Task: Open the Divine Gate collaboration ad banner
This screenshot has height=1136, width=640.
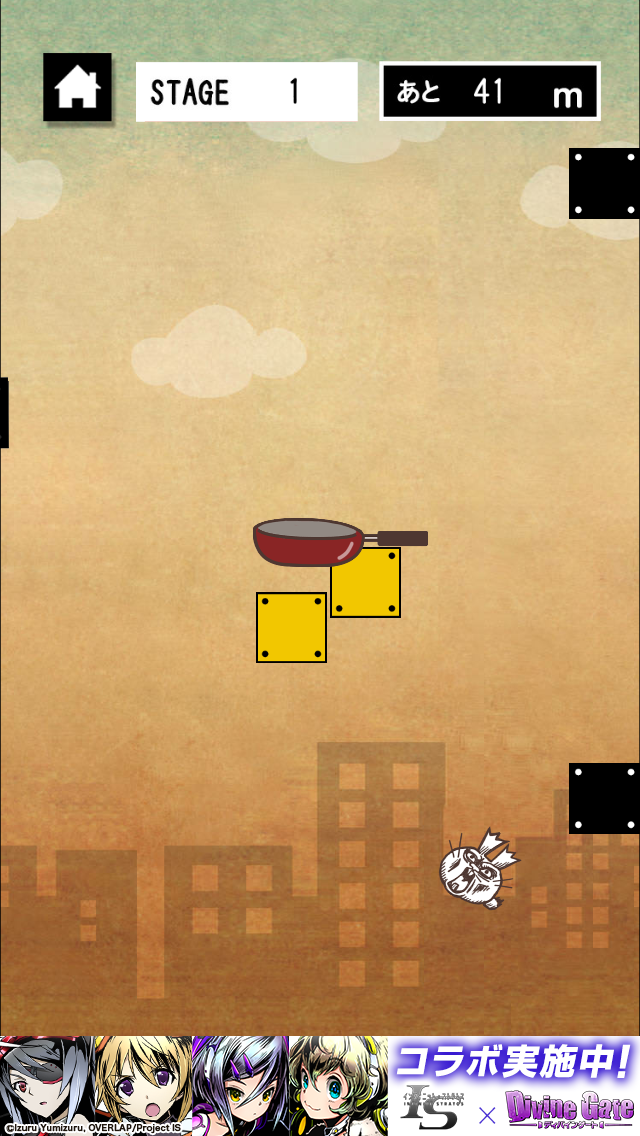Action: 320,1085
